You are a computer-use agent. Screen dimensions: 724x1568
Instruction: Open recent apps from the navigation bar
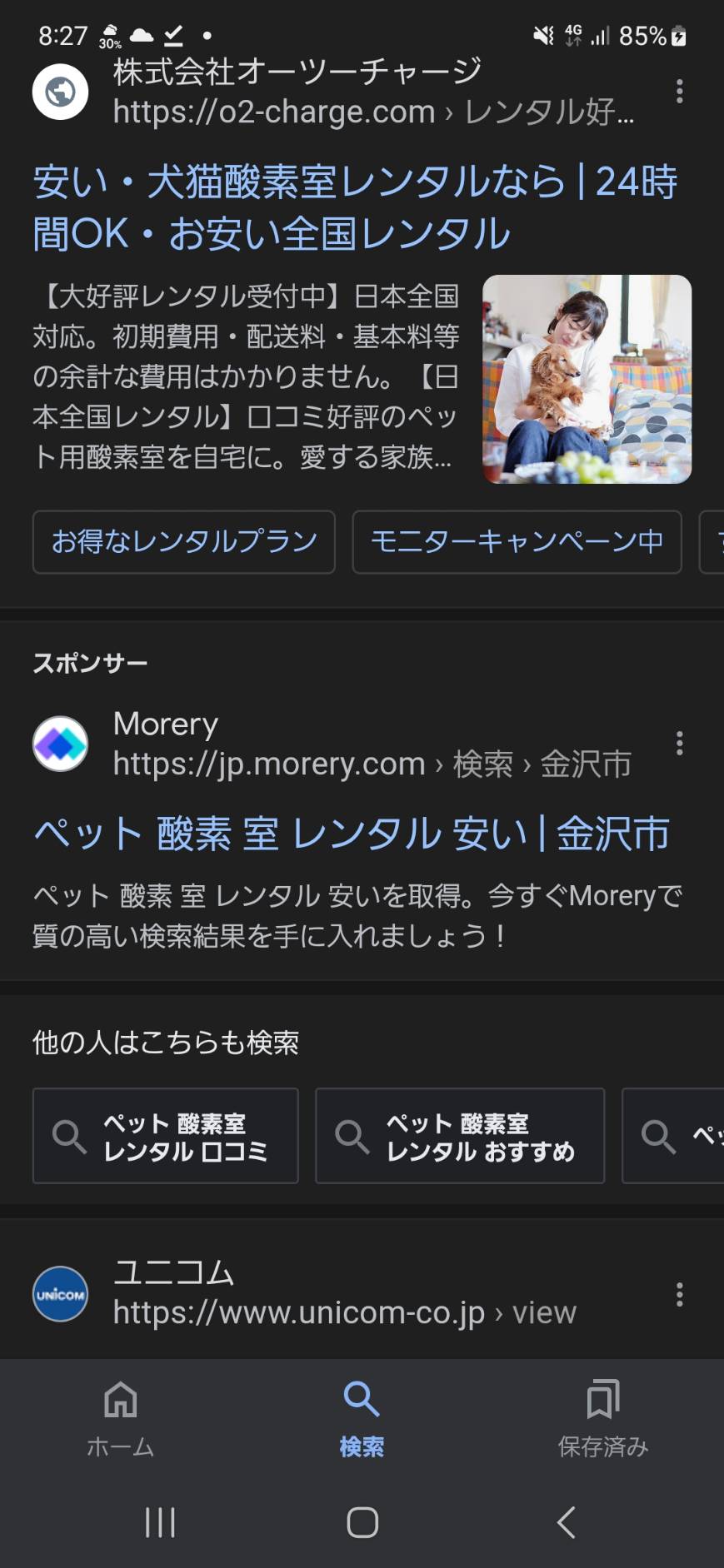(160, 1522)
